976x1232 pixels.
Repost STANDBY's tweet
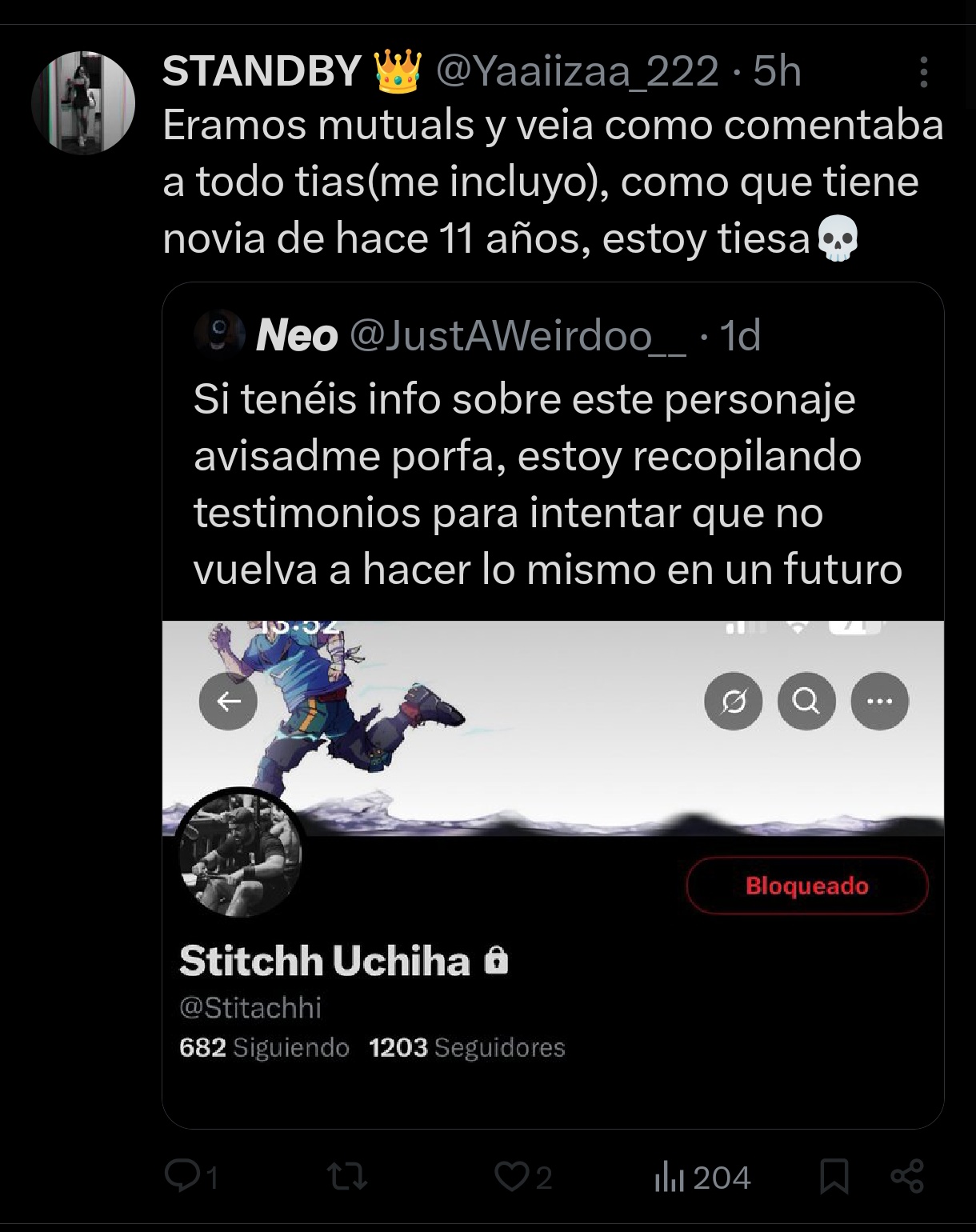click(348, 1177)
